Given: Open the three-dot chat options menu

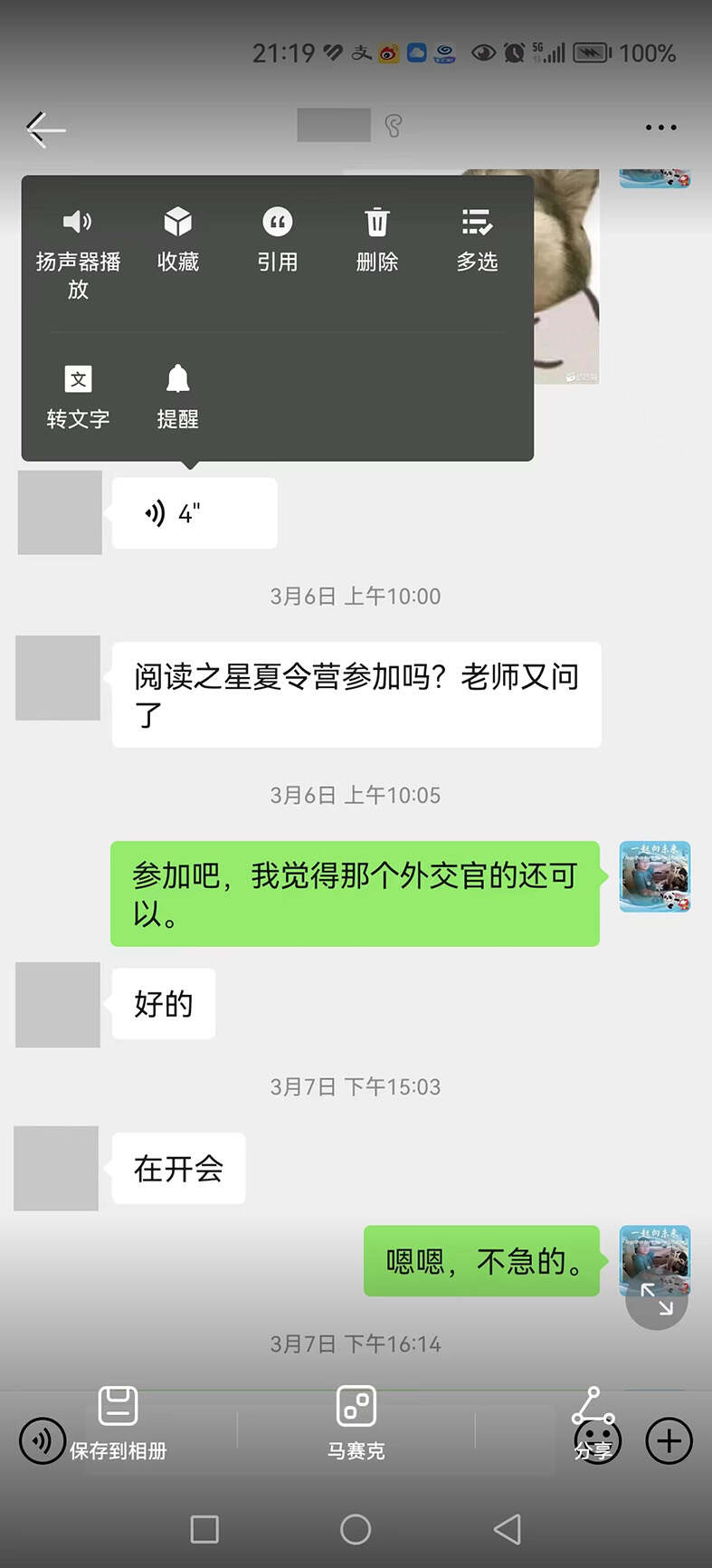Looking at the screenshot, I should (x=660, y=127).
